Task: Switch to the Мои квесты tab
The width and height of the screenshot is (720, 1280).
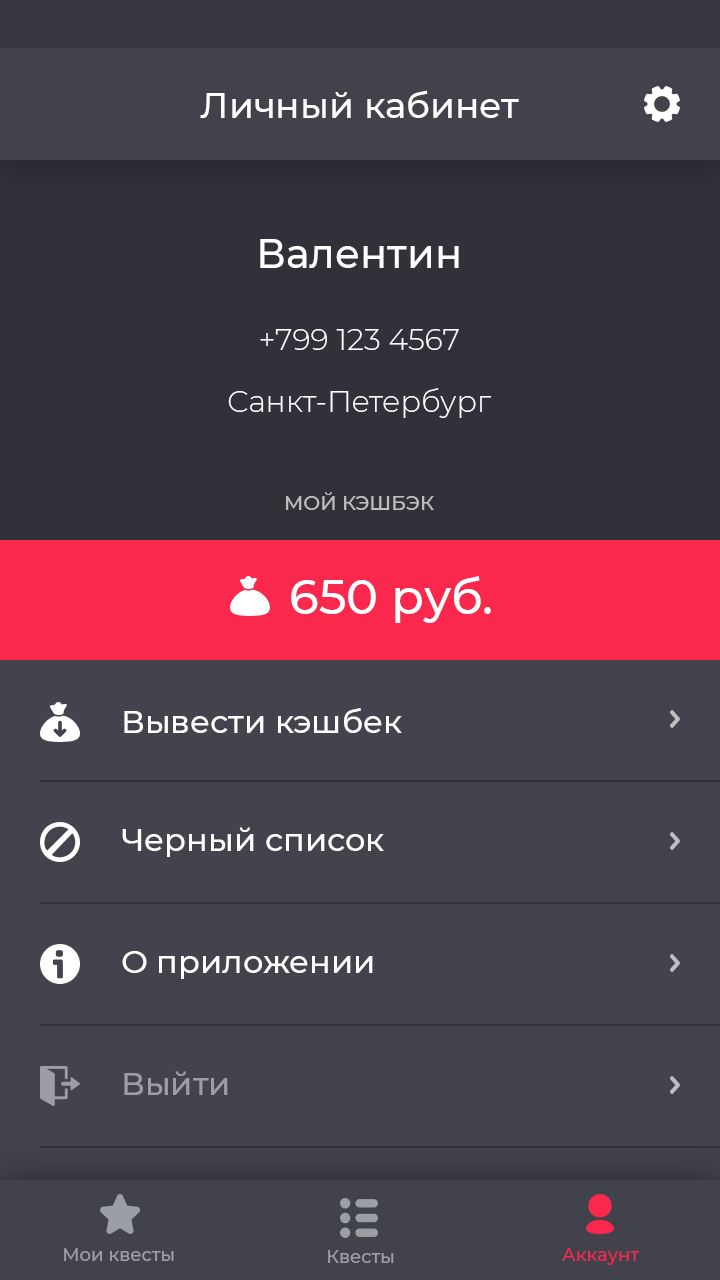Action: coord(119,1228)
